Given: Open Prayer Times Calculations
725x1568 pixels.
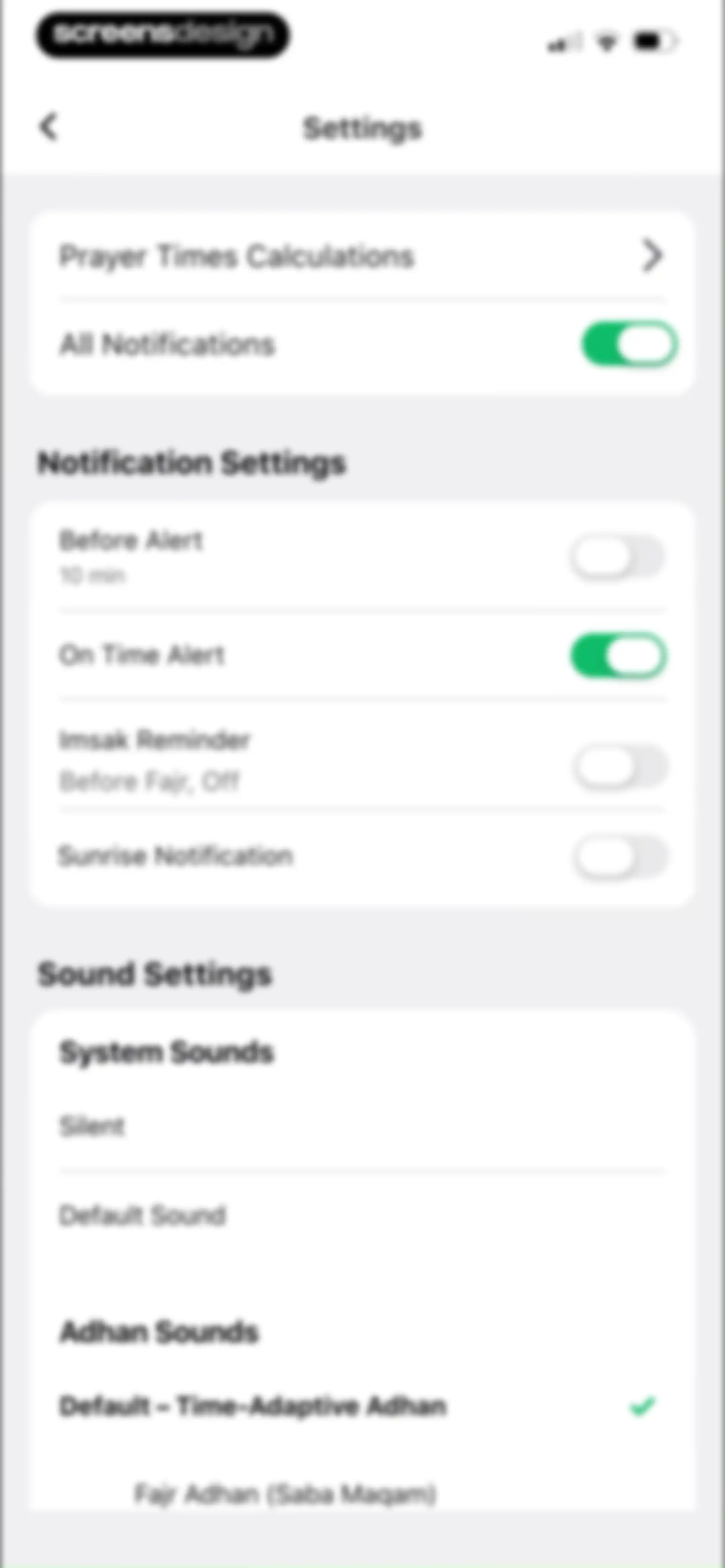Looking at the screenshot, I should (x=361, y=256).
